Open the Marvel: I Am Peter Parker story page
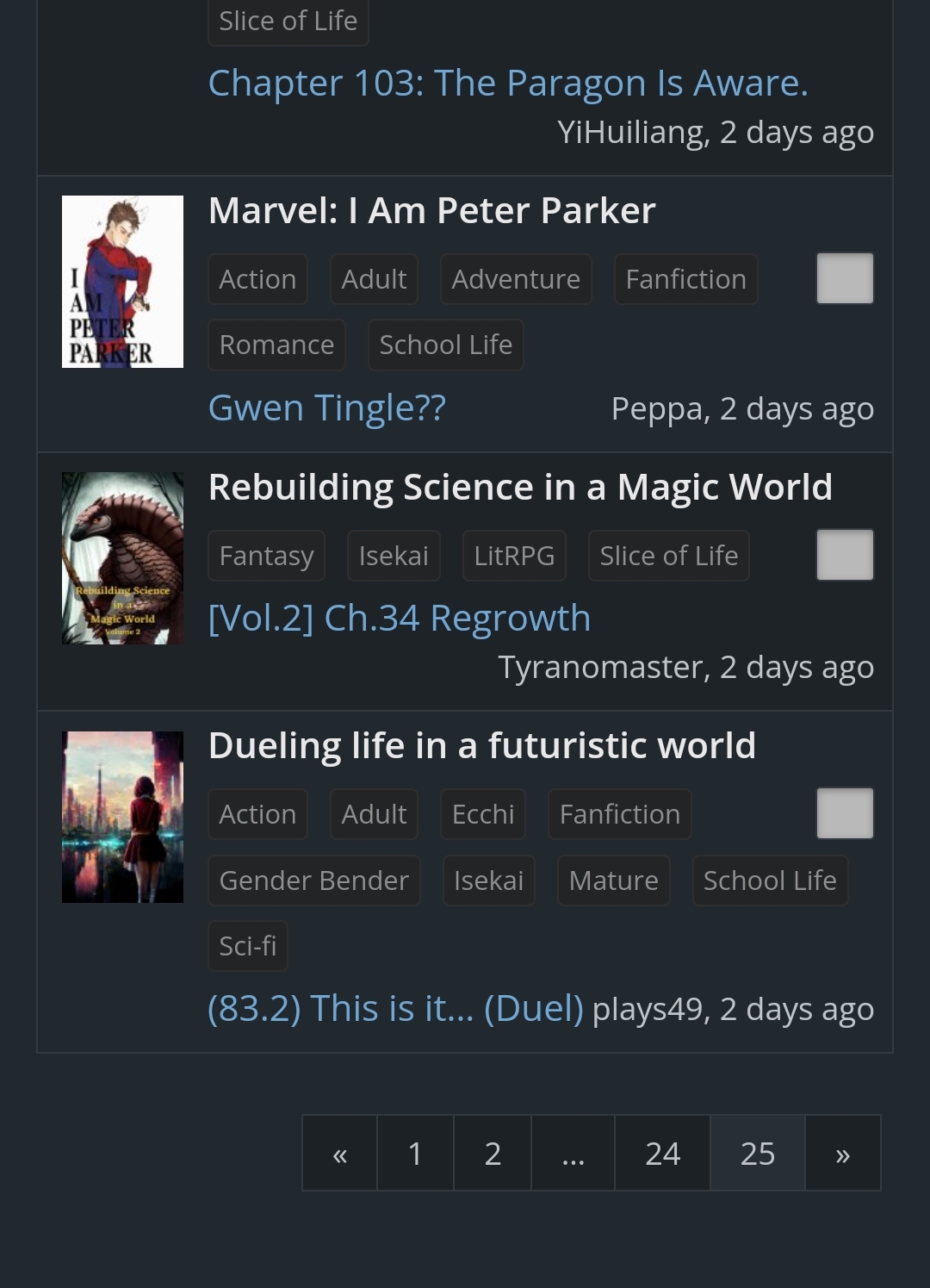Screen dimensions: 930x1288 (431, 209)
